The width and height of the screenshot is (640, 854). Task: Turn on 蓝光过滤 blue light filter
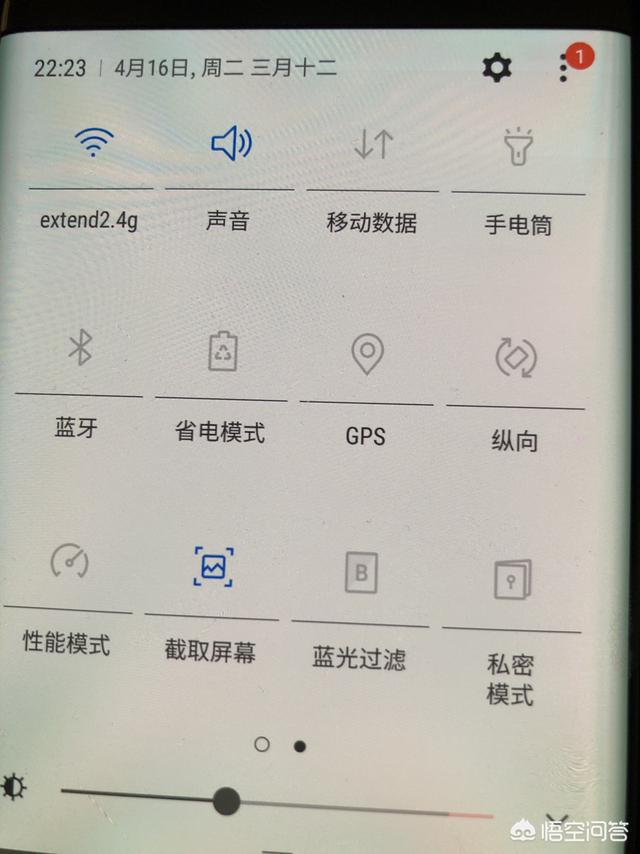point(359,572)
